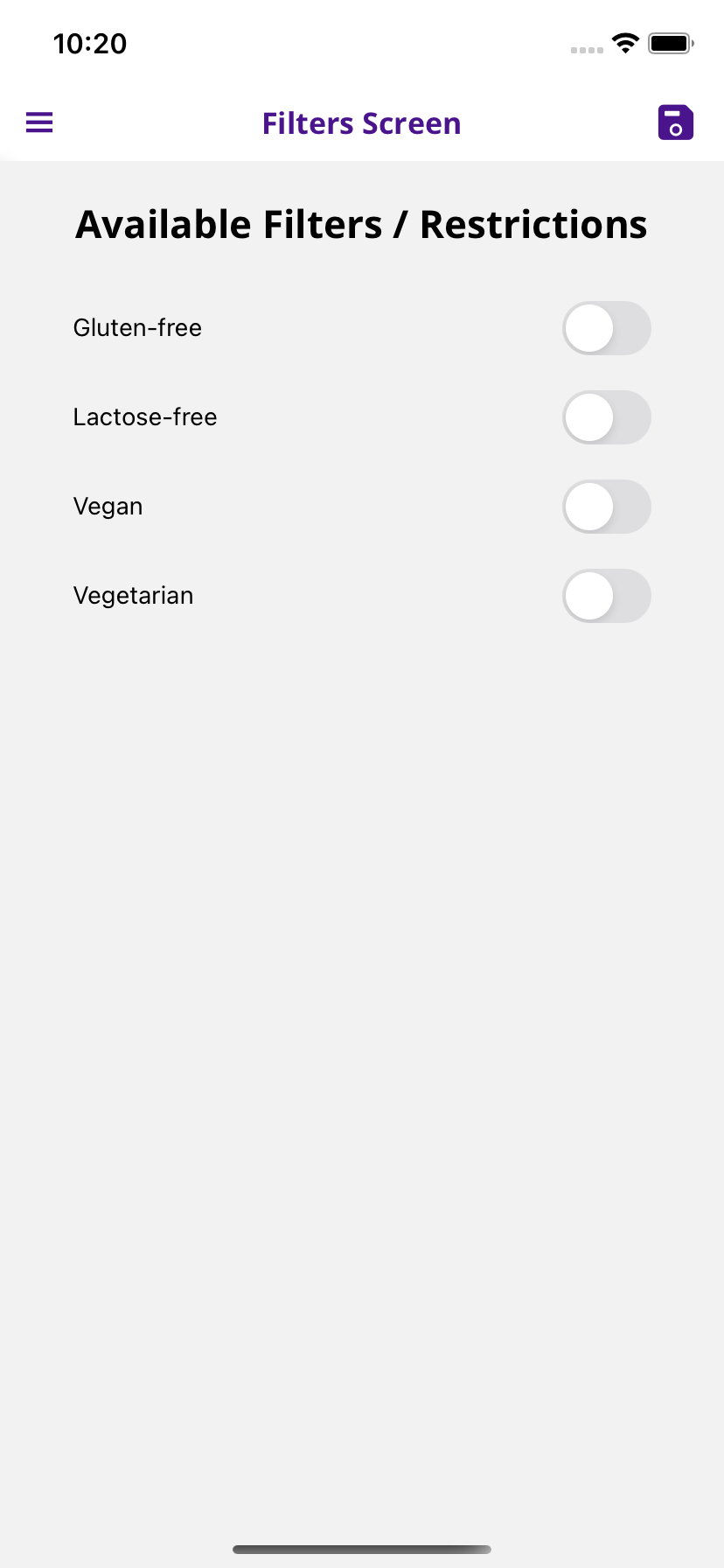Turn on the Lactose-free toggle

pyautogui.click(x=606, y=417)
